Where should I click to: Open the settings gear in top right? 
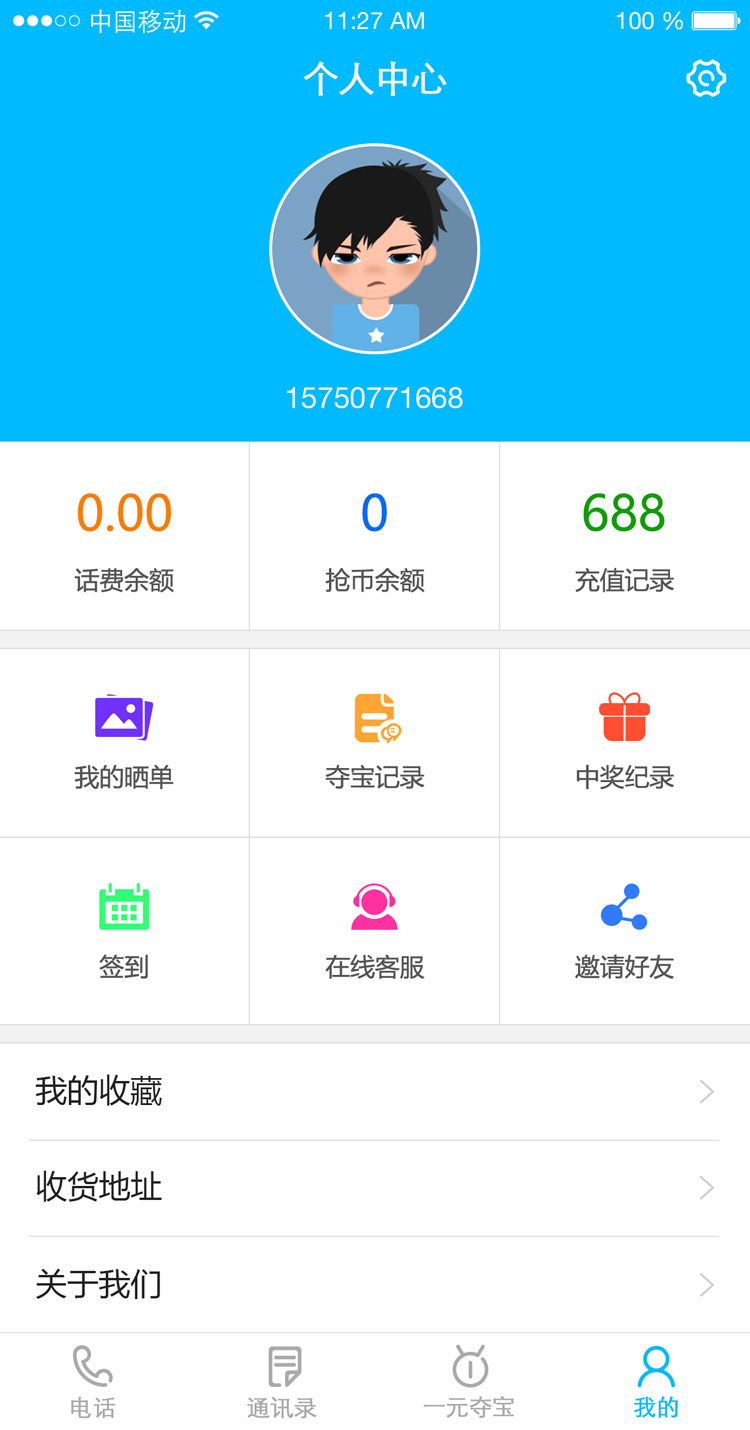(x=706, y=78)
